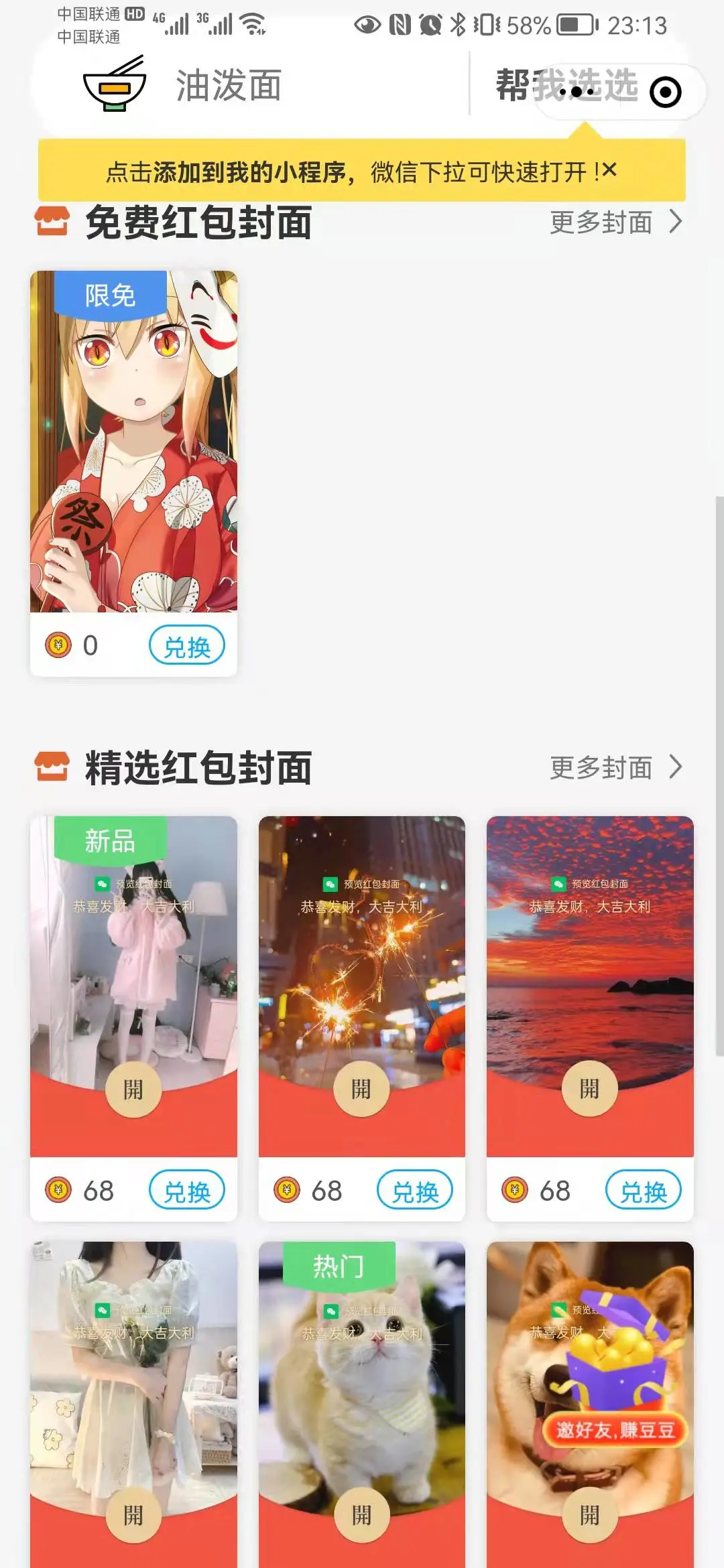
Task: Redeem the sparkler heart cover
Action: (414, 1191)
